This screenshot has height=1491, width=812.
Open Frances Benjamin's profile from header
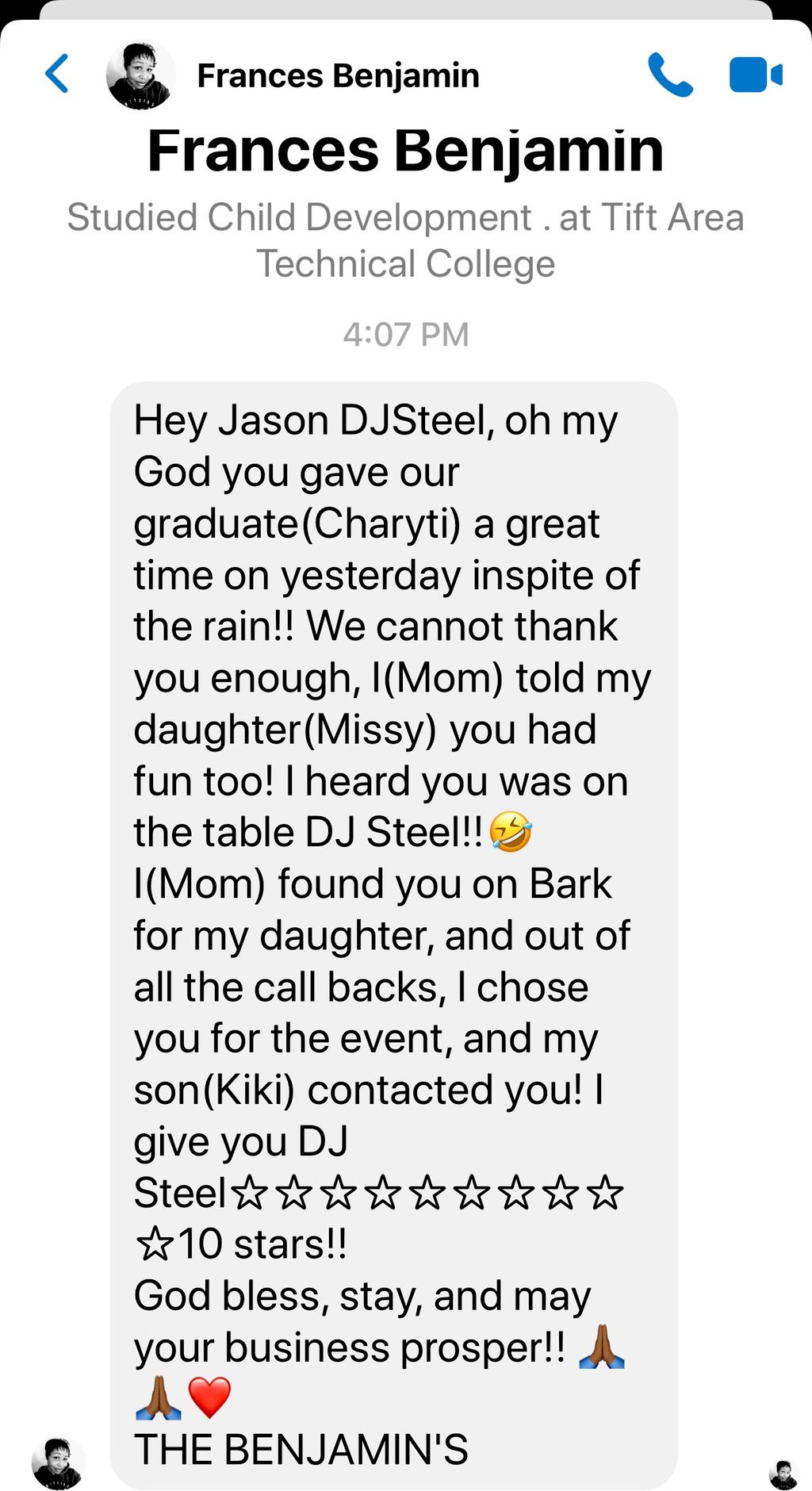point(337,76)
